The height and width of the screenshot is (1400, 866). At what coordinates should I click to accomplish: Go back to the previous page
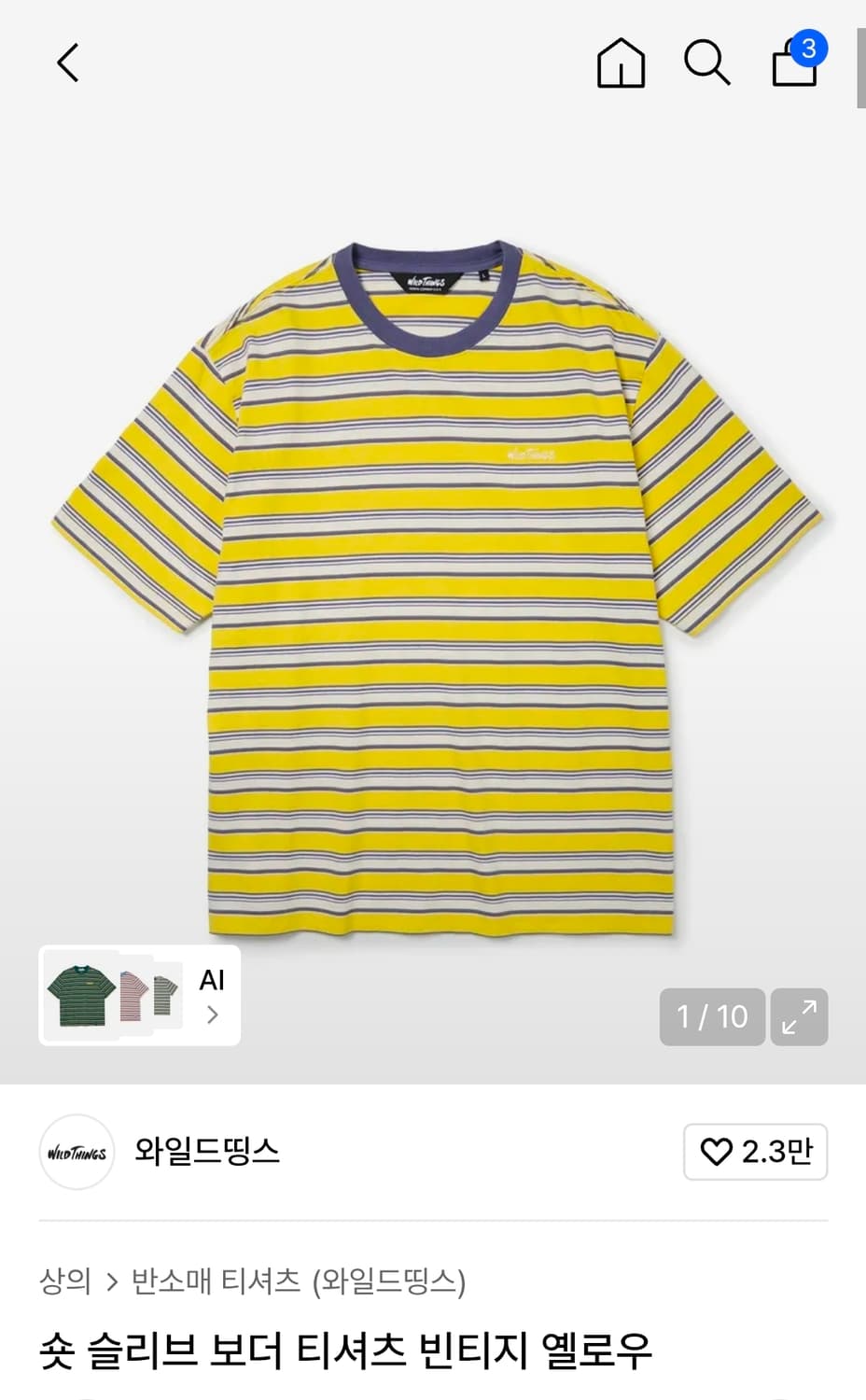click(x=68, y=63)
